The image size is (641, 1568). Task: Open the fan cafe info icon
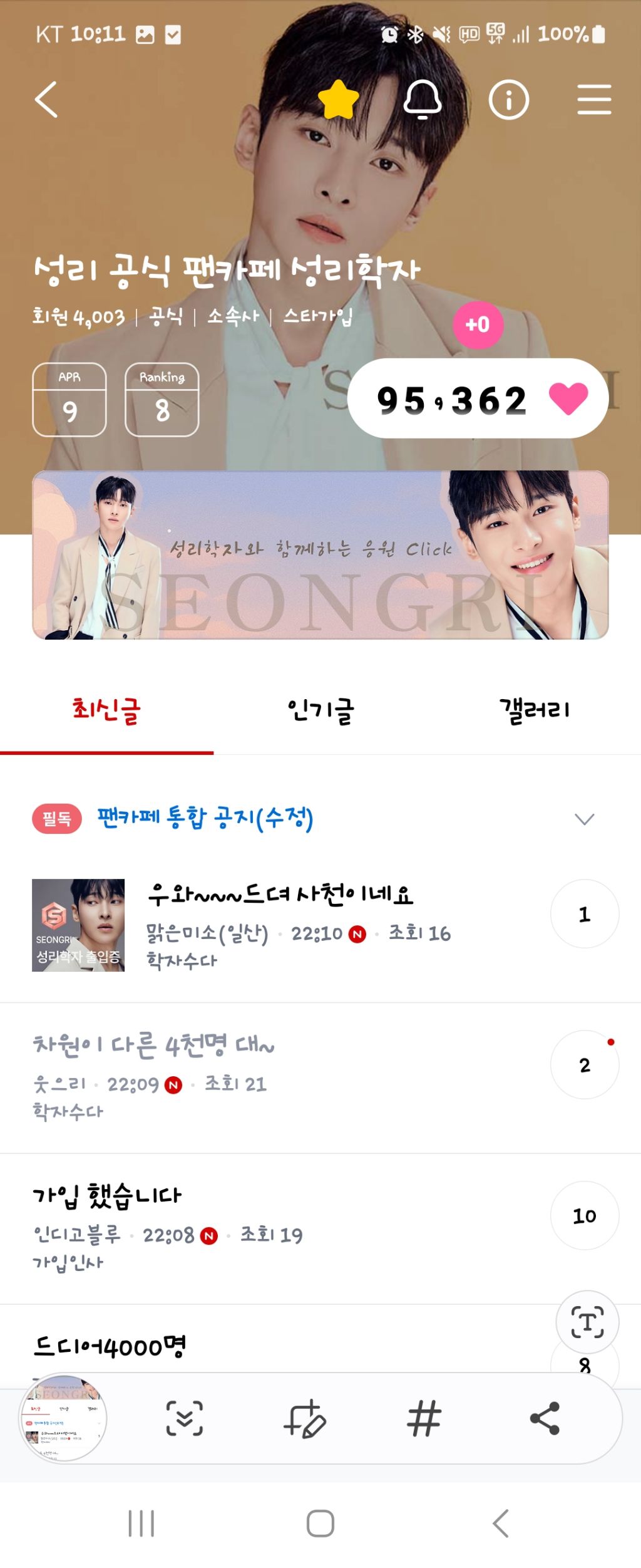point(508,100)
